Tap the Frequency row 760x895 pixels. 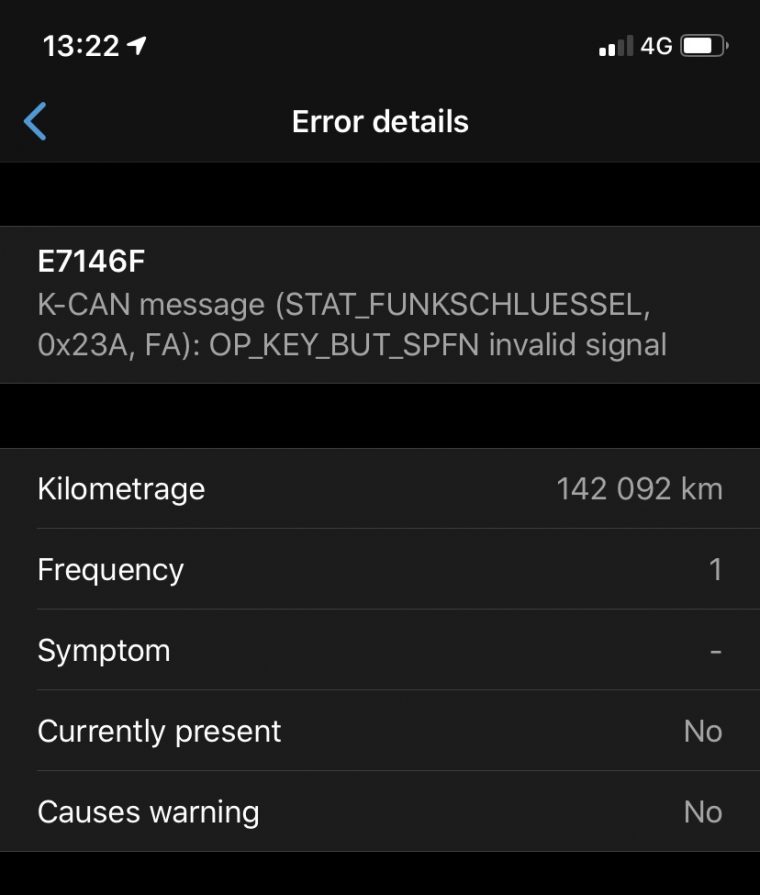pyautogui.click(x=380, y=569)
